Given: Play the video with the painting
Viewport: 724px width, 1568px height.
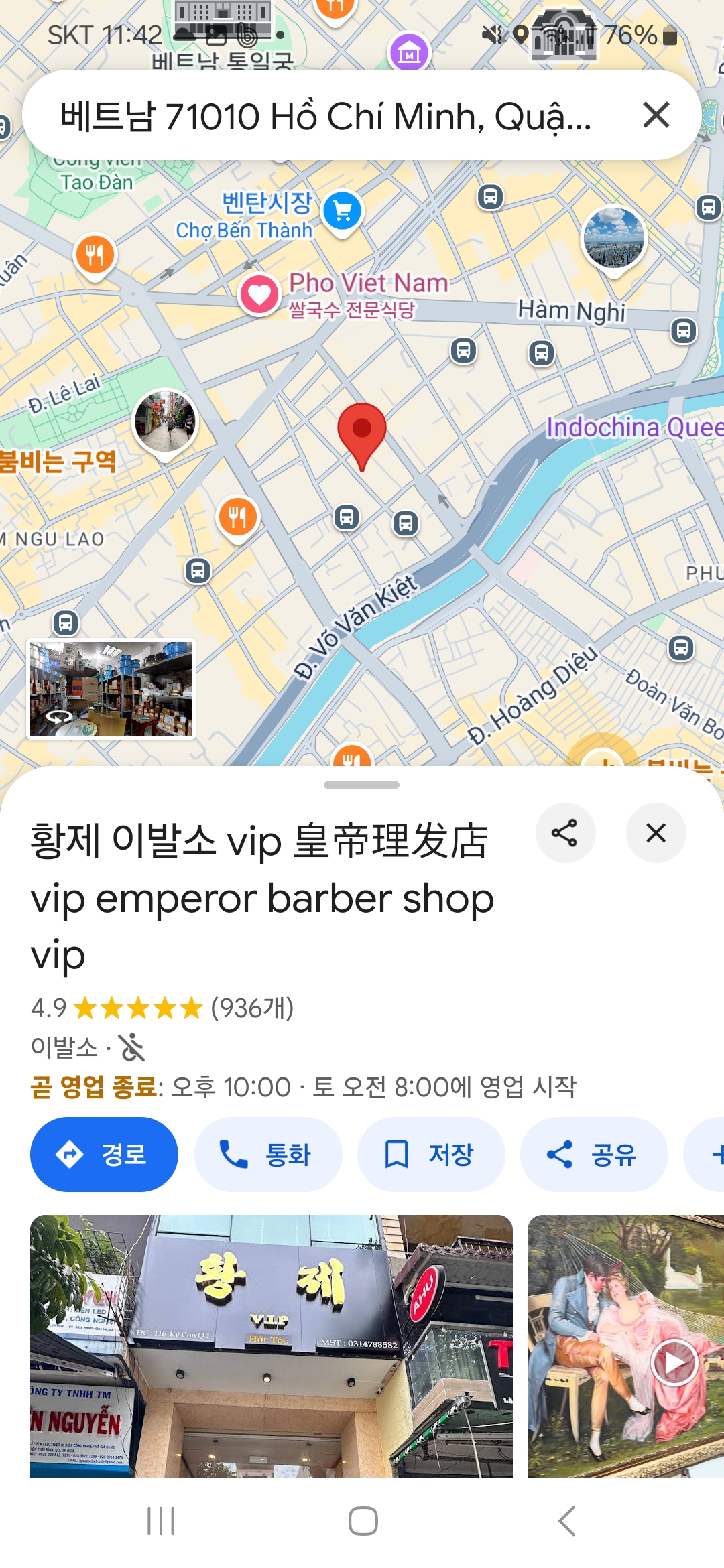Looking at the screenshot, I should point(674,1362).
